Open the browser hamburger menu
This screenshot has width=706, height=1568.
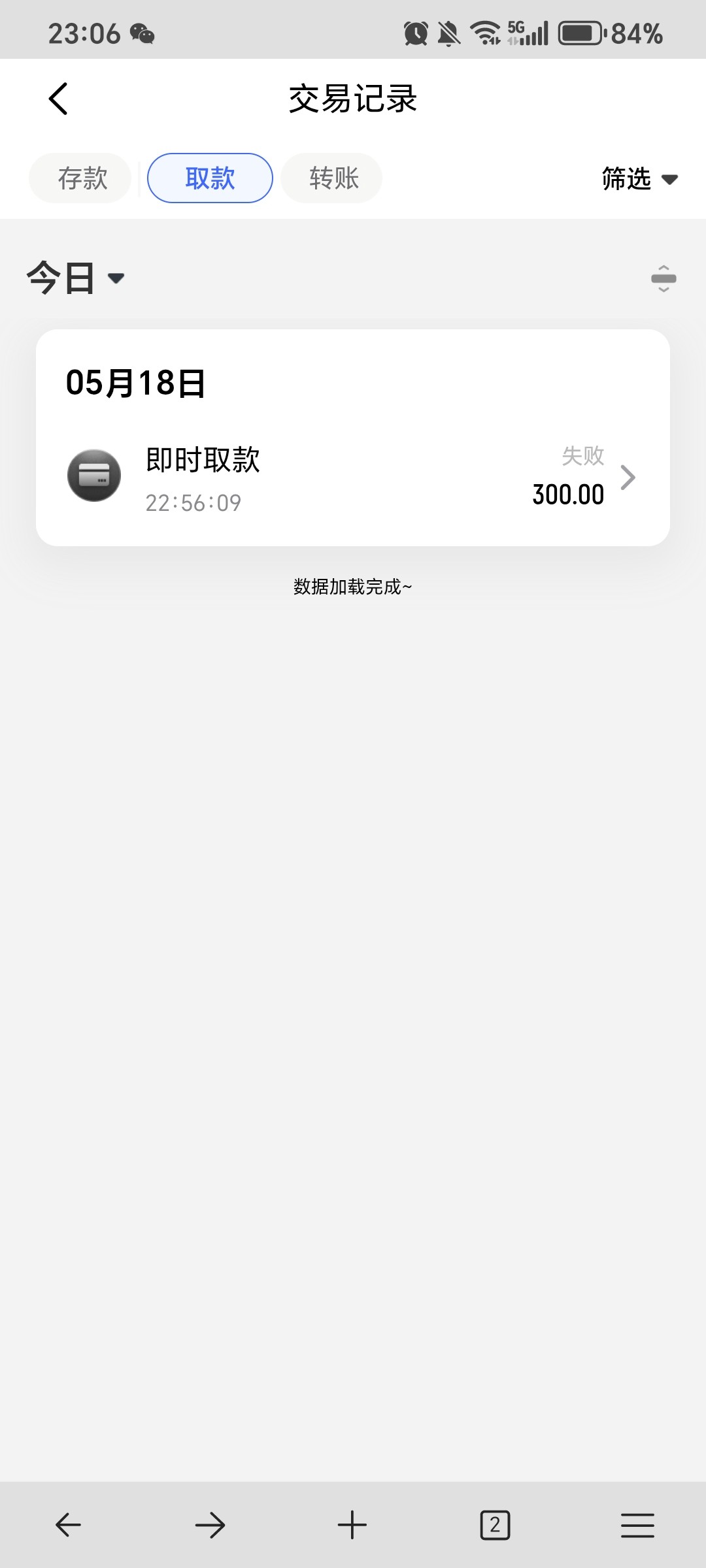(637, 1526)
